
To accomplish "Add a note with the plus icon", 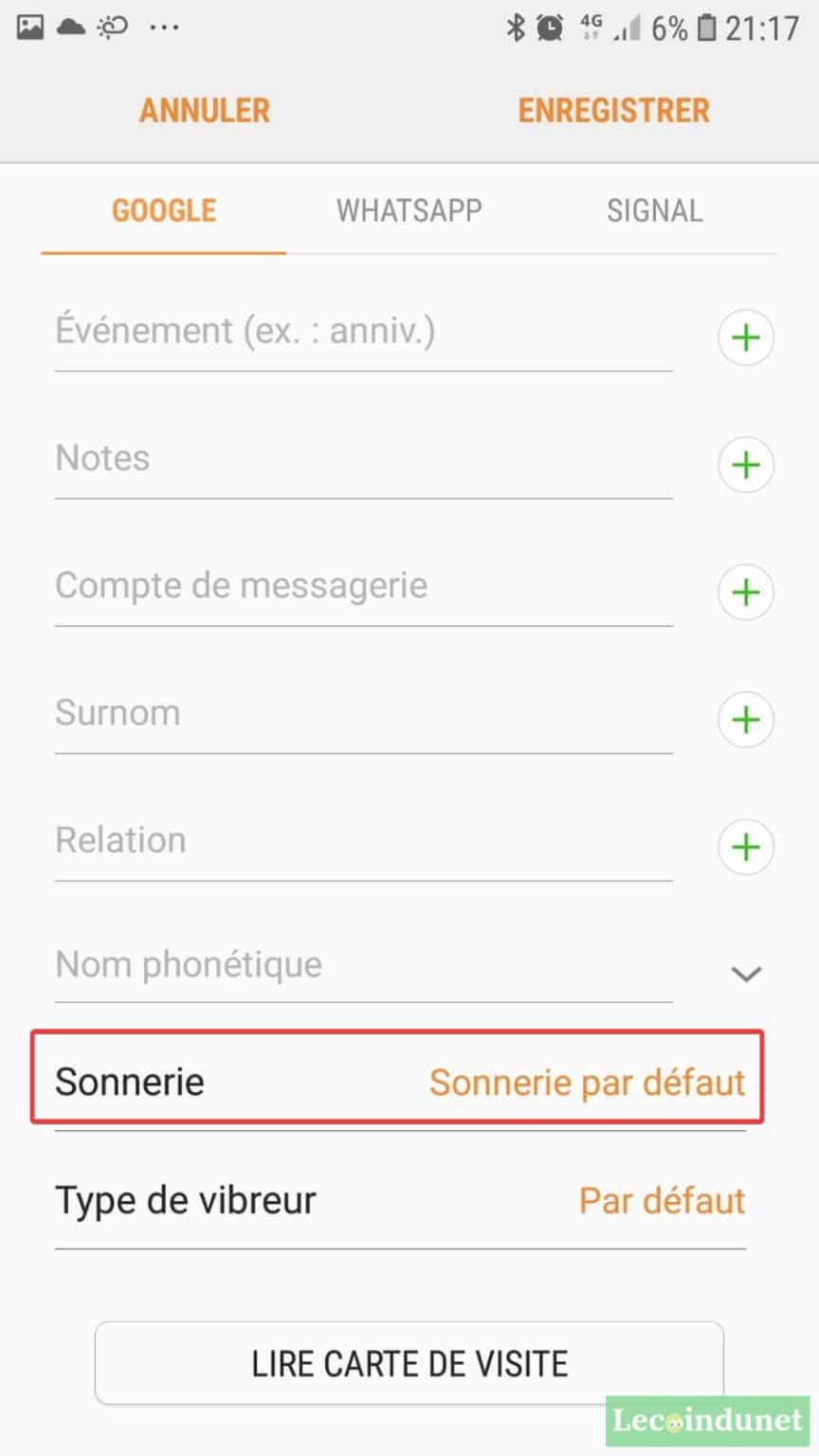I will pyautogui.click(x=746, y=464).
